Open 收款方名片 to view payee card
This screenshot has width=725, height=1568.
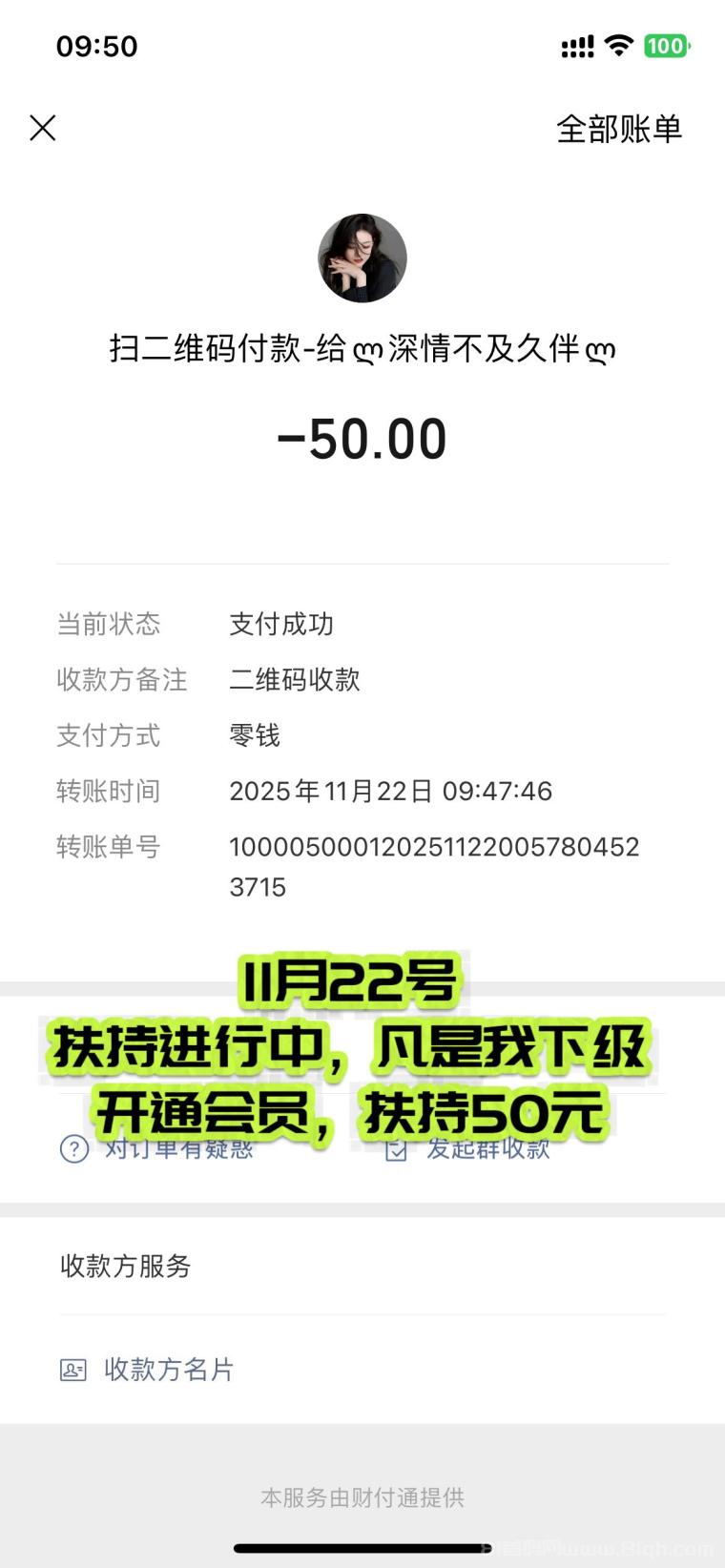(x=168, y=1370)
